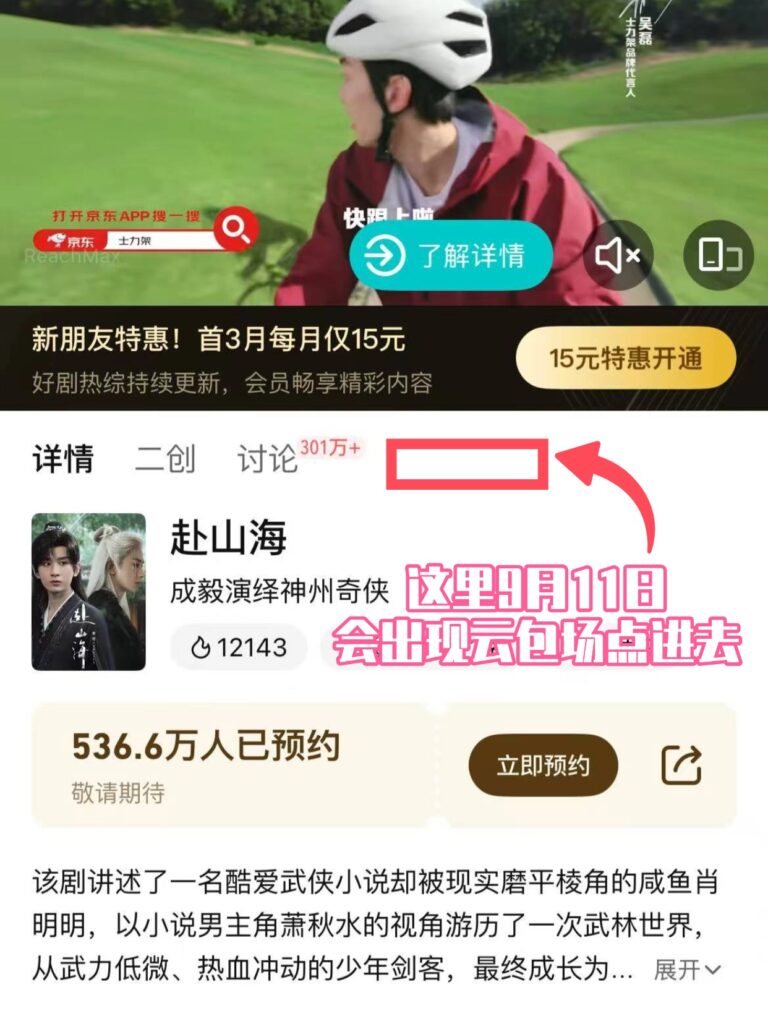Tap the 了解详情 ad button

click(x=450, y=256)
